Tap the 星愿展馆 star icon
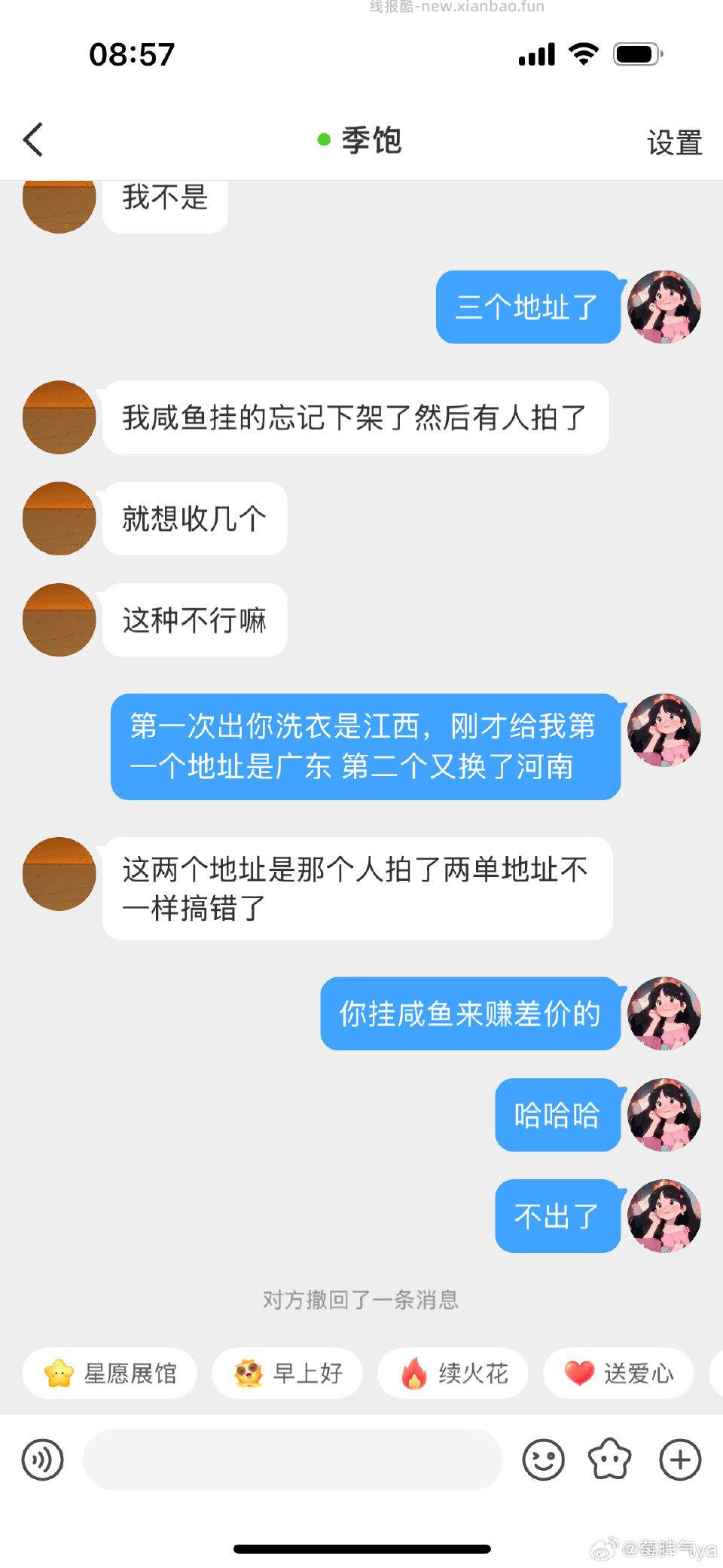Viewport: 723px width, 1568px height. point(57,1373)
